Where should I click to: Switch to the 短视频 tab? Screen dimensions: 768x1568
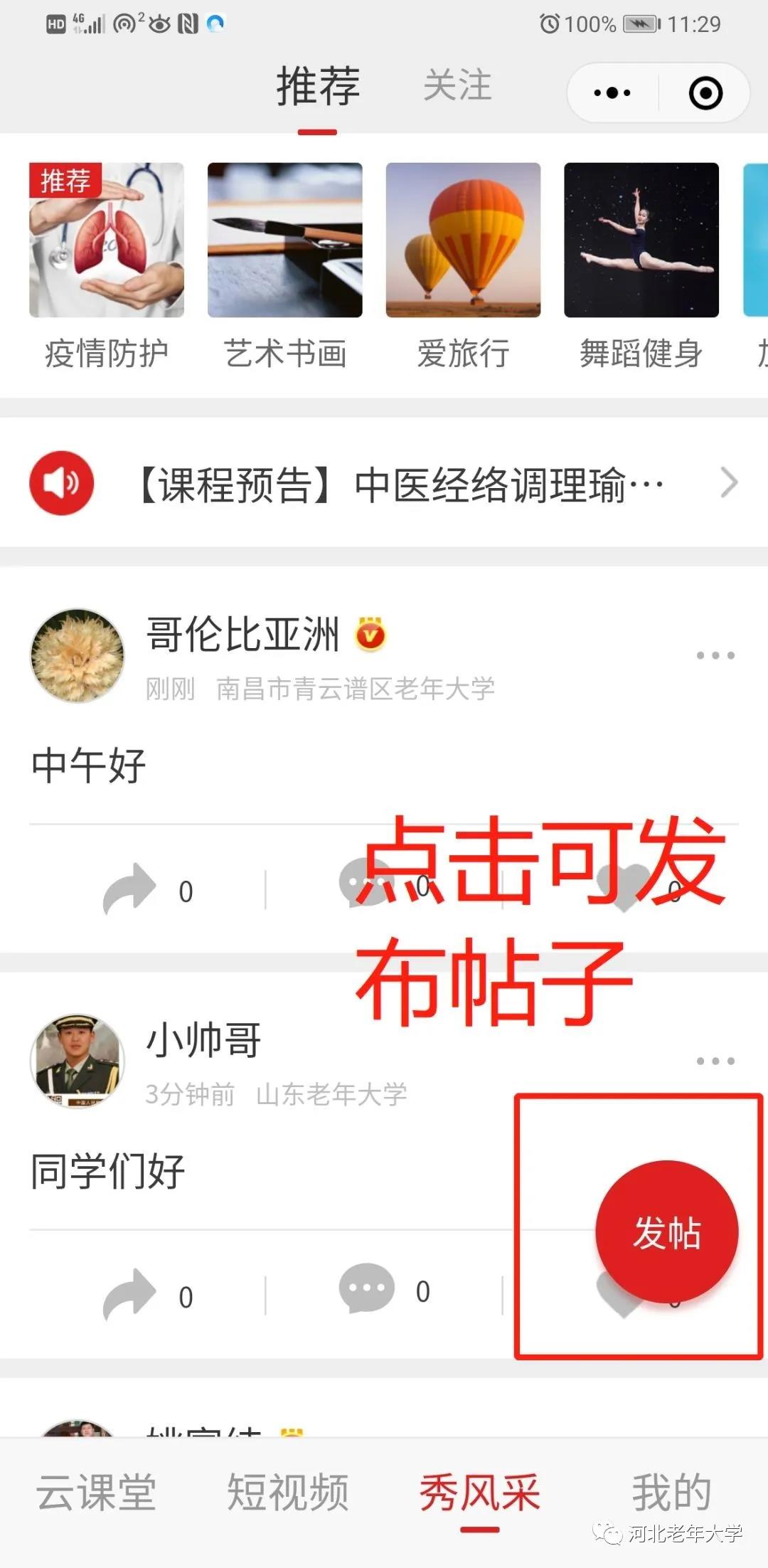click(x=288, y=1493)
